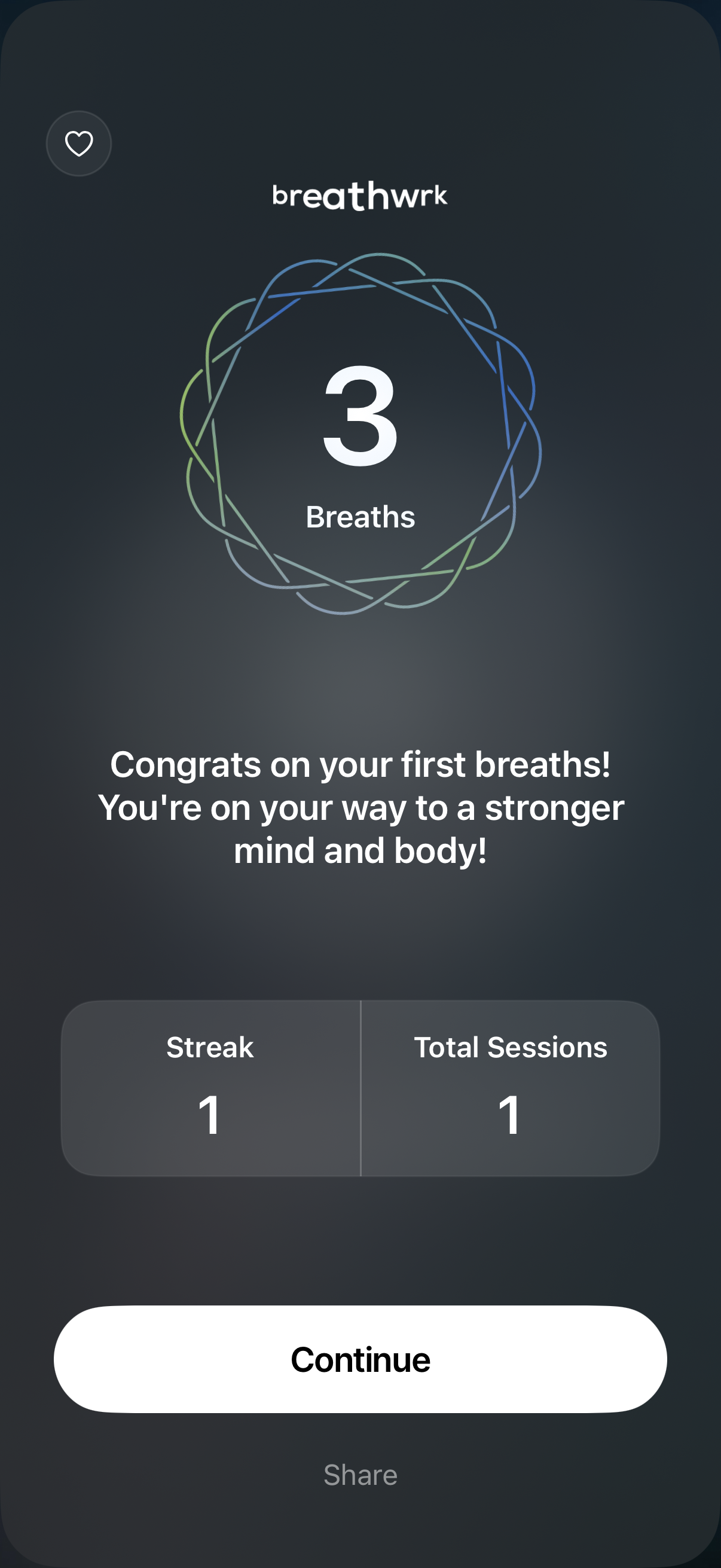Tap the stats panel divider
The width and height of the screenshot is (721, 1568).
tap(362, 1087)
